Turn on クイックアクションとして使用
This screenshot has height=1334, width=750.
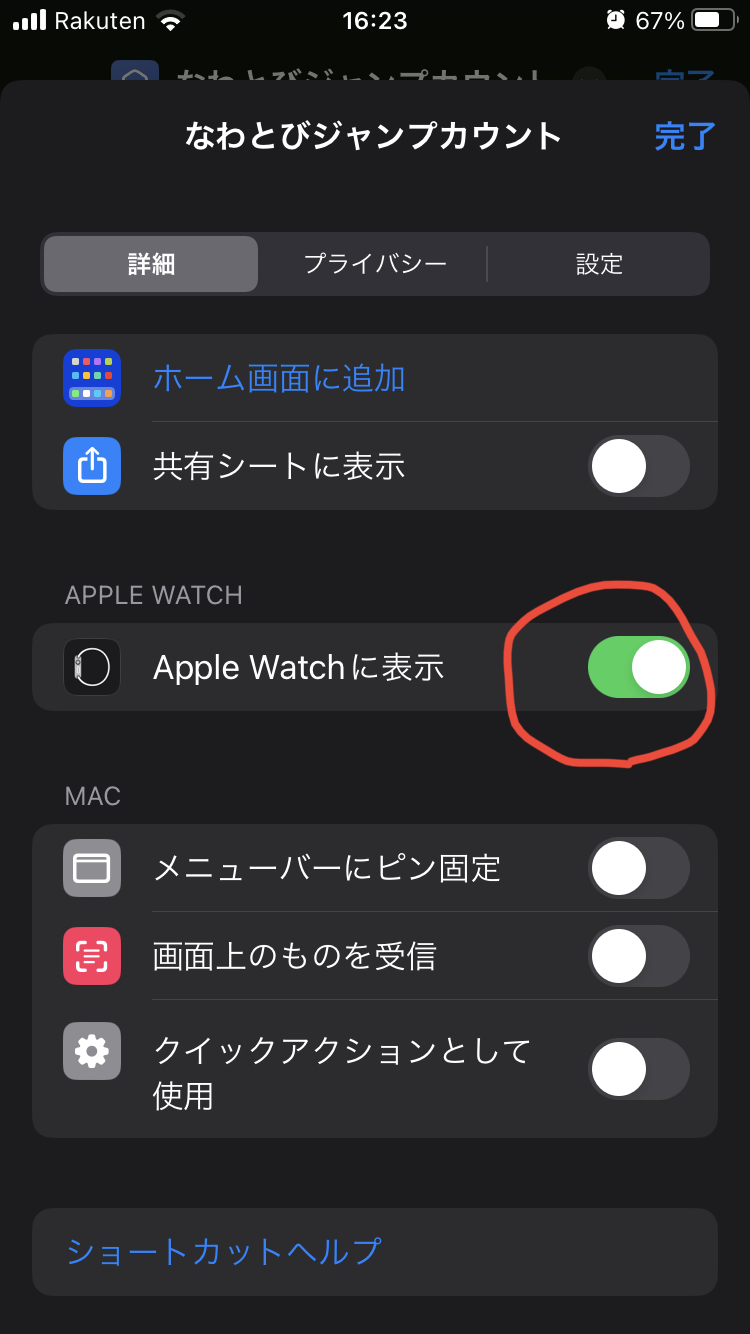pos(638,1069)
